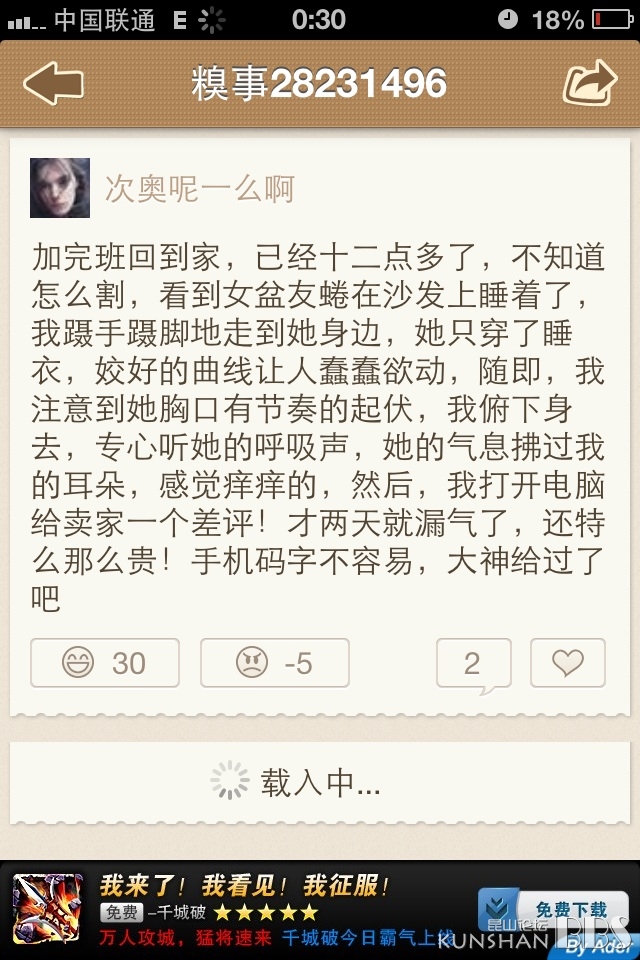Open the 2 comments bubble
Image resolution: width=640 pixels, height=960 pixels.
click(x=473, y=663)
